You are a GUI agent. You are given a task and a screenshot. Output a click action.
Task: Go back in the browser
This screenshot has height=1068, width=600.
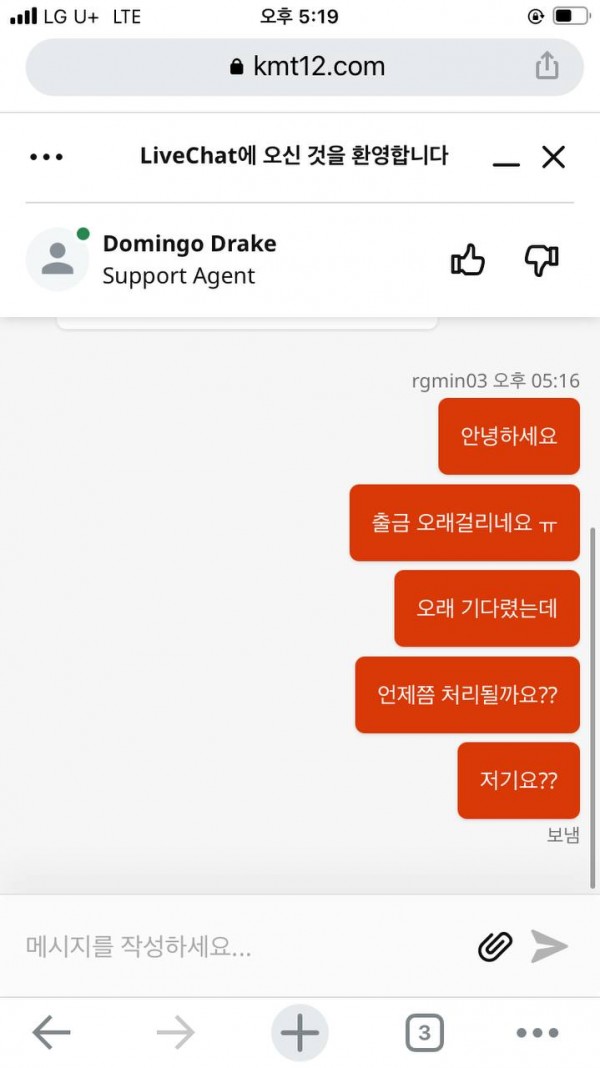pos(51,1033)
